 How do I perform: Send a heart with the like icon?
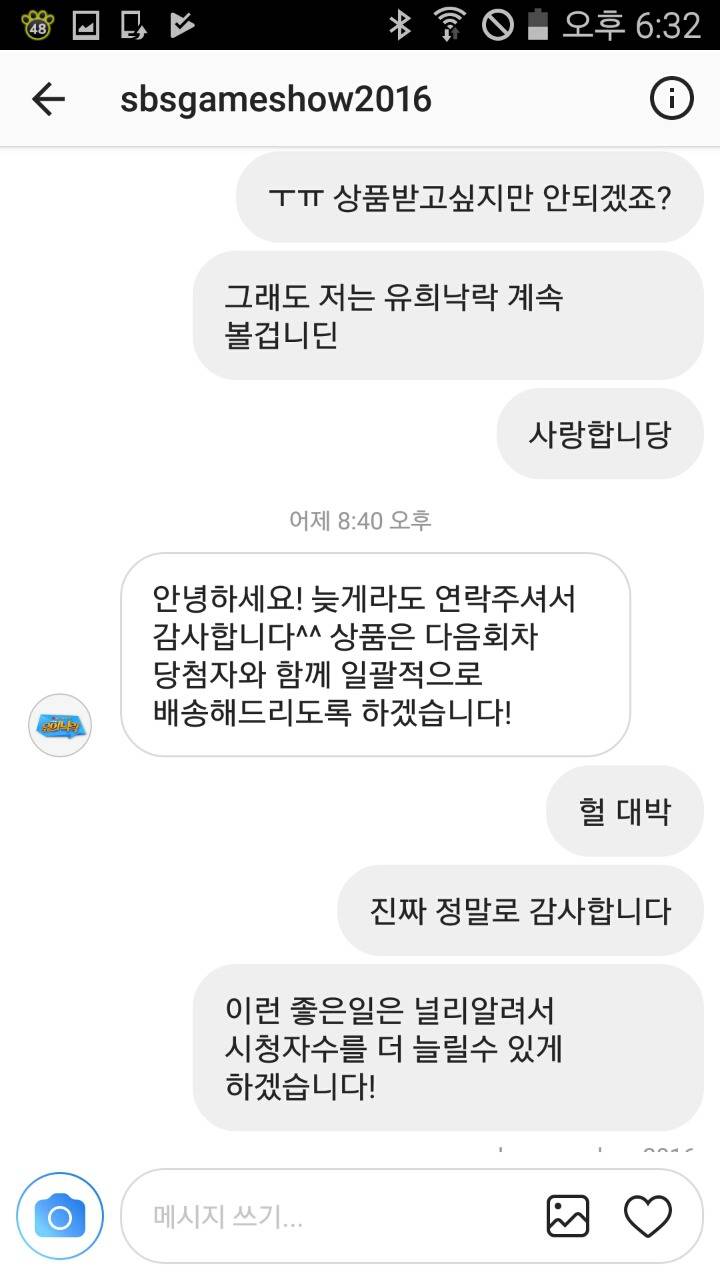pyautogui.click(x=648, y=1215)
